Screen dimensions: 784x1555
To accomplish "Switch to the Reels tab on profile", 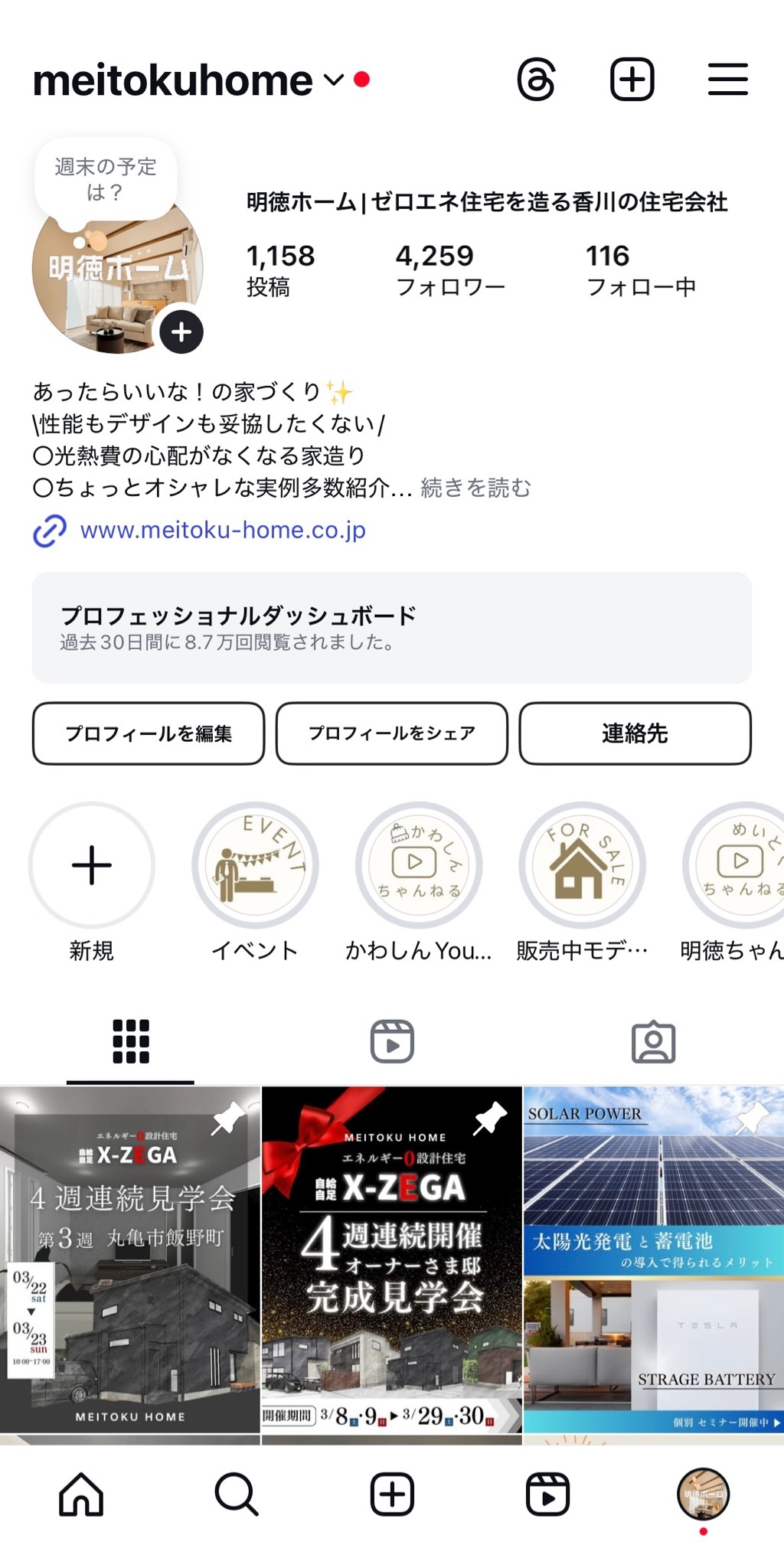I will [x=392, y=1041].
